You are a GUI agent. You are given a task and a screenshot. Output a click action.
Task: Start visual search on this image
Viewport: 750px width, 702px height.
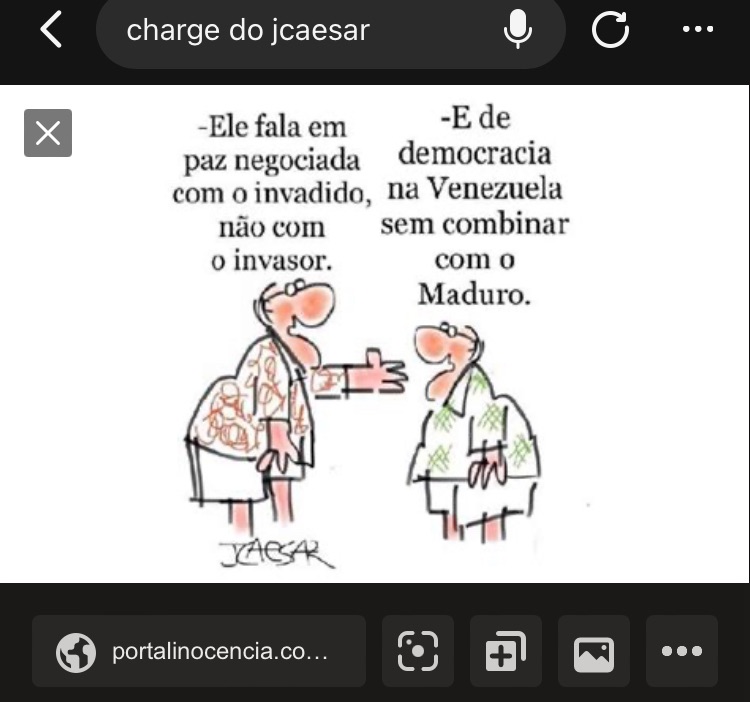(418, 651)
